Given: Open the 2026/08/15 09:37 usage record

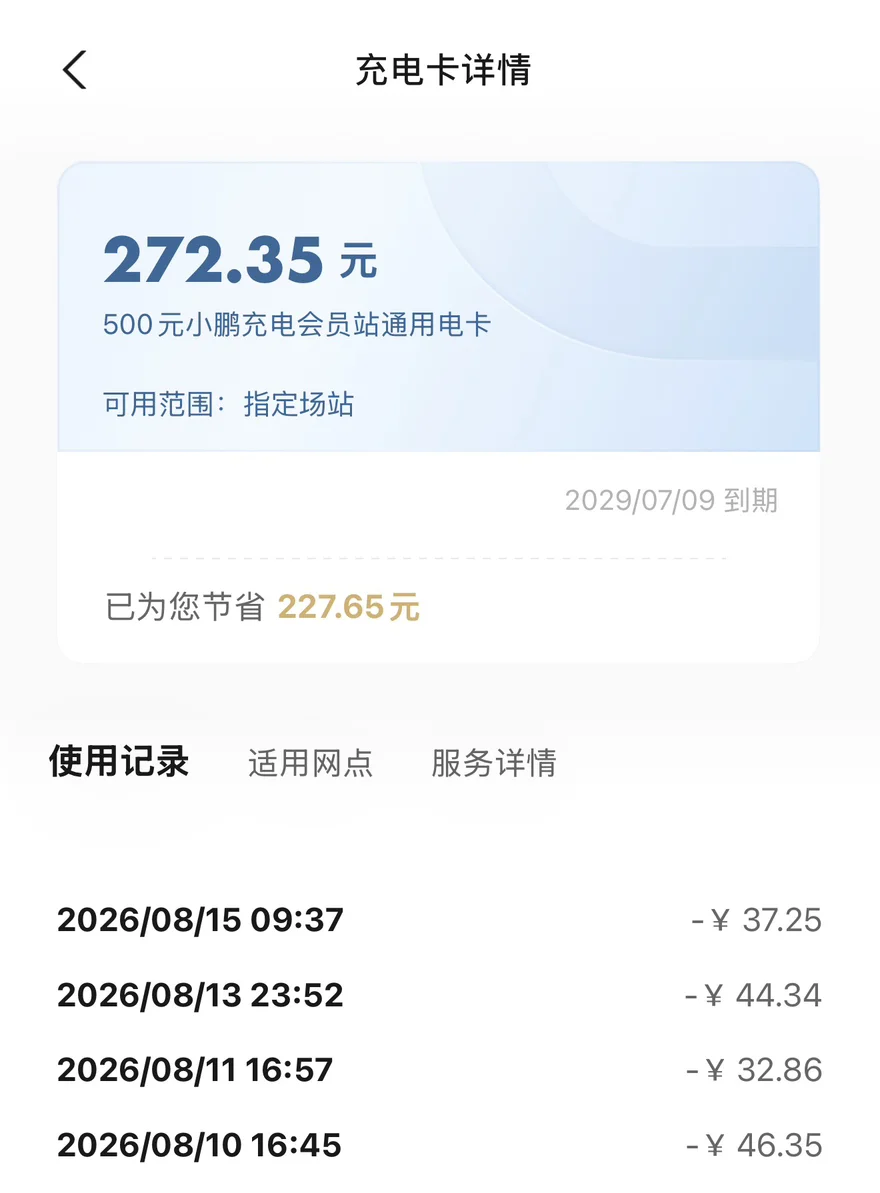Looking at the screenshot, I should pos(440,920).
